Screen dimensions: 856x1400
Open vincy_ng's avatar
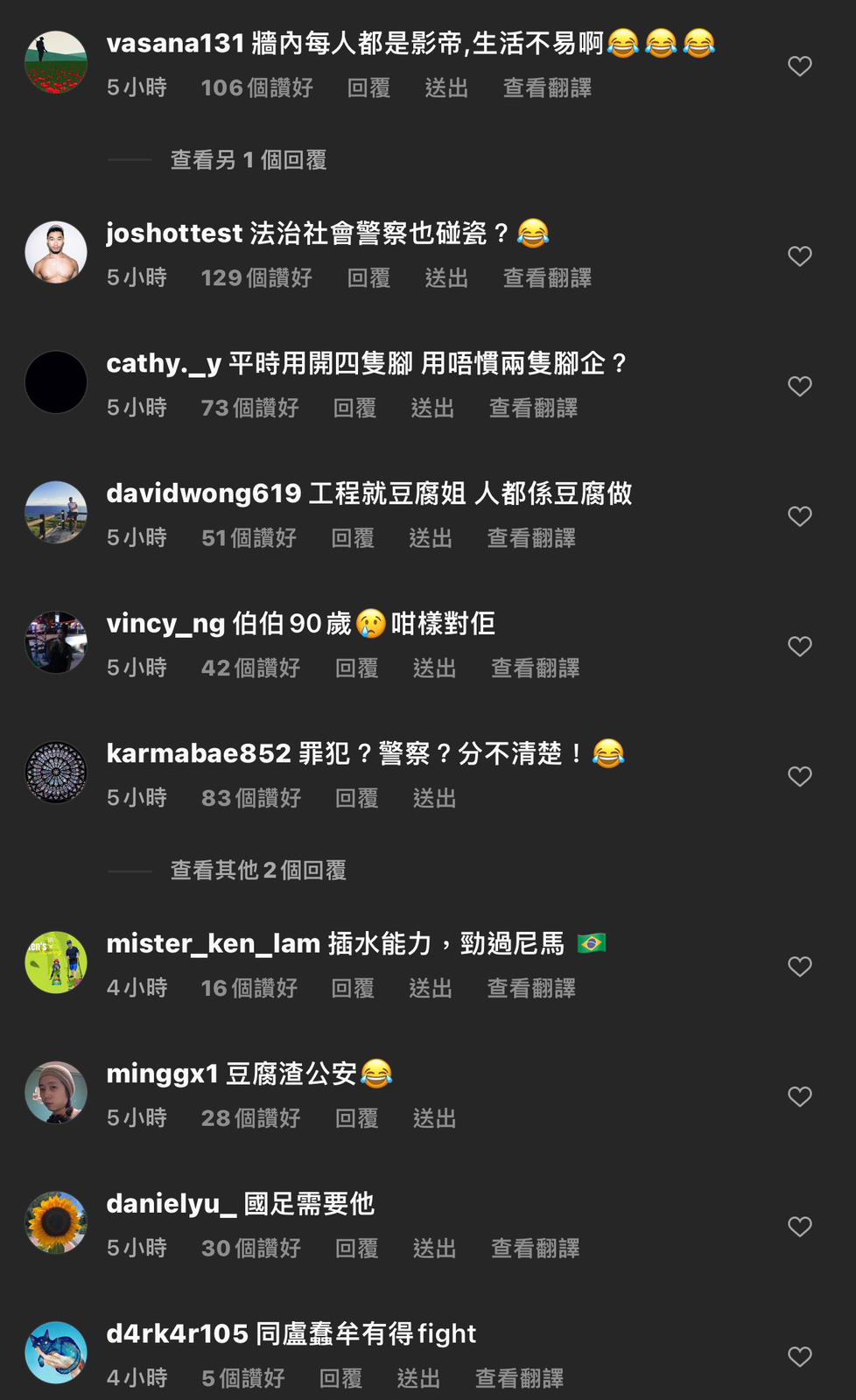(x=56, y=642)
